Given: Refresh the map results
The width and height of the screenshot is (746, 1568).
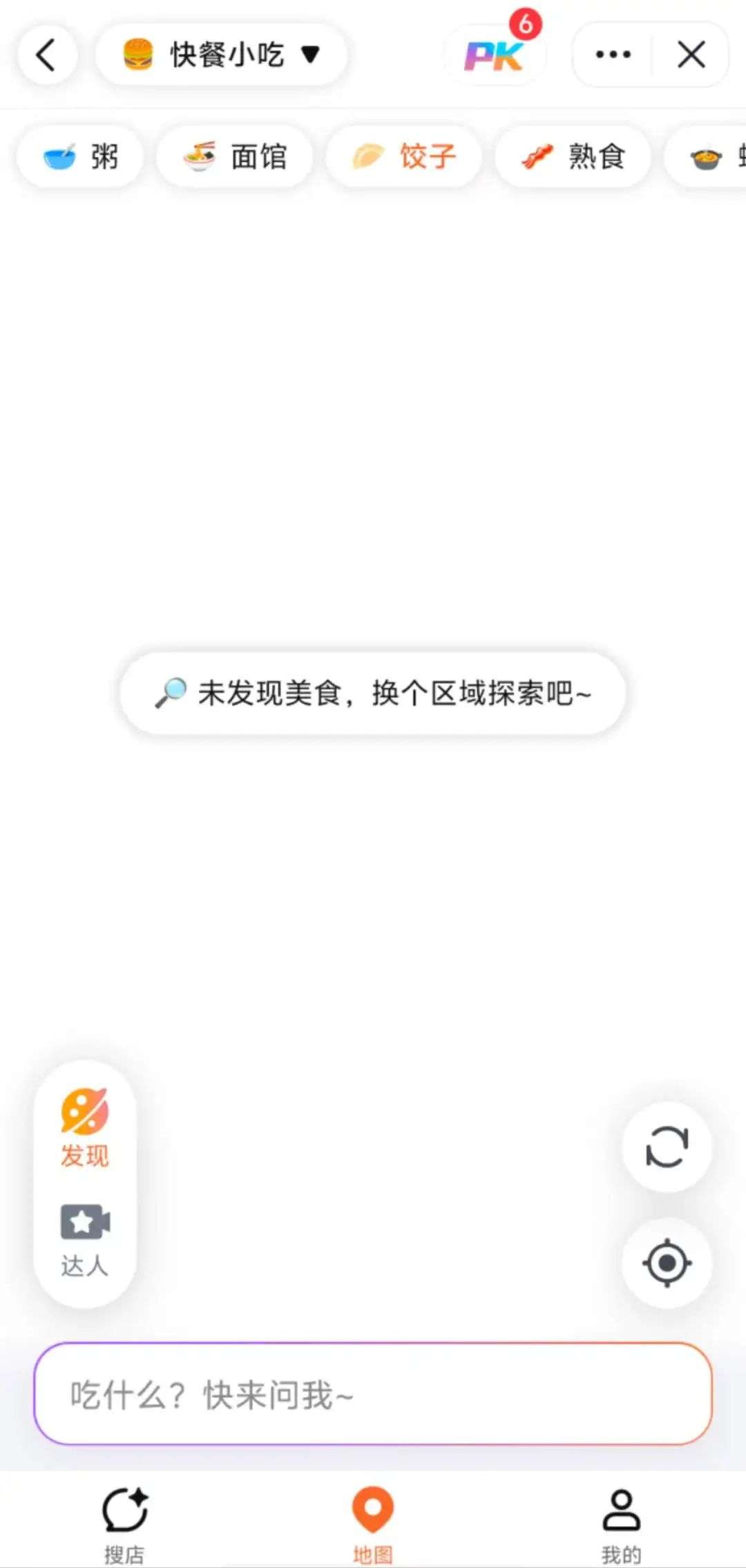Looking at the screenshot, I should click(x=667, y=1147).
